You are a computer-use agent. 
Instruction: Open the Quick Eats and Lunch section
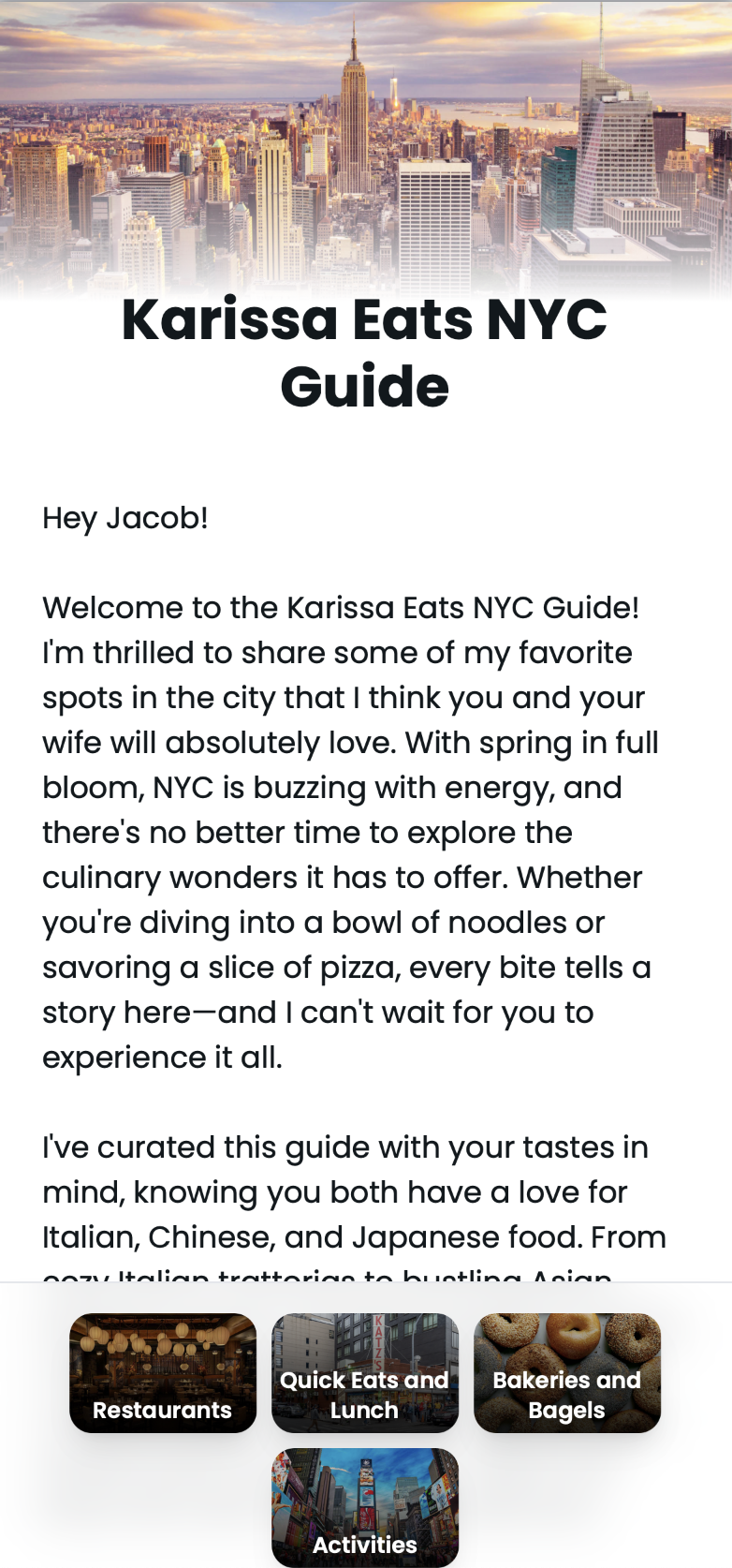pos(365,1373)
